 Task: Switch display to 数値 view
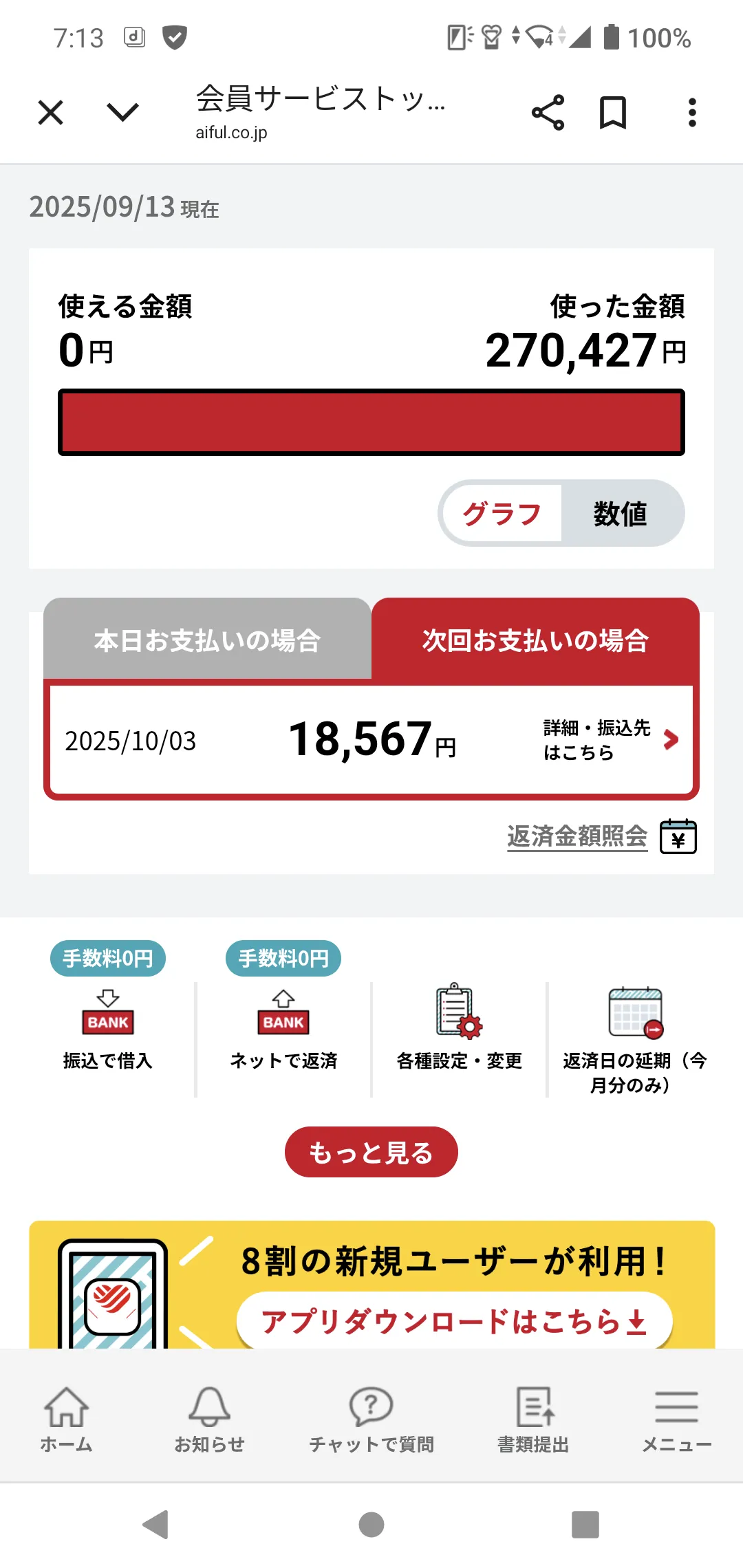coord(621,514)
